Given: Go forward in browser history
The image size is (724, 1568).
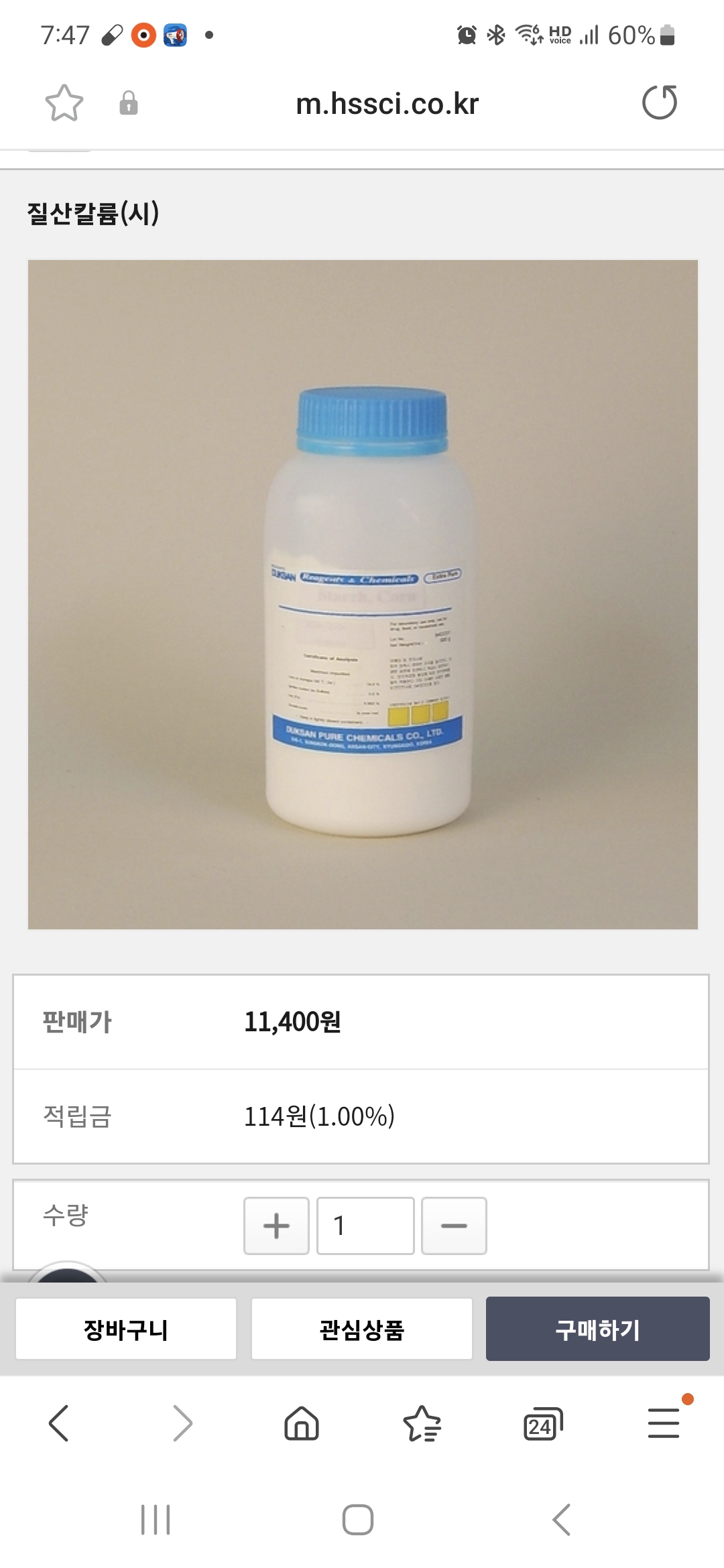Looking at the screenshot, I should tap(182, 1423).
